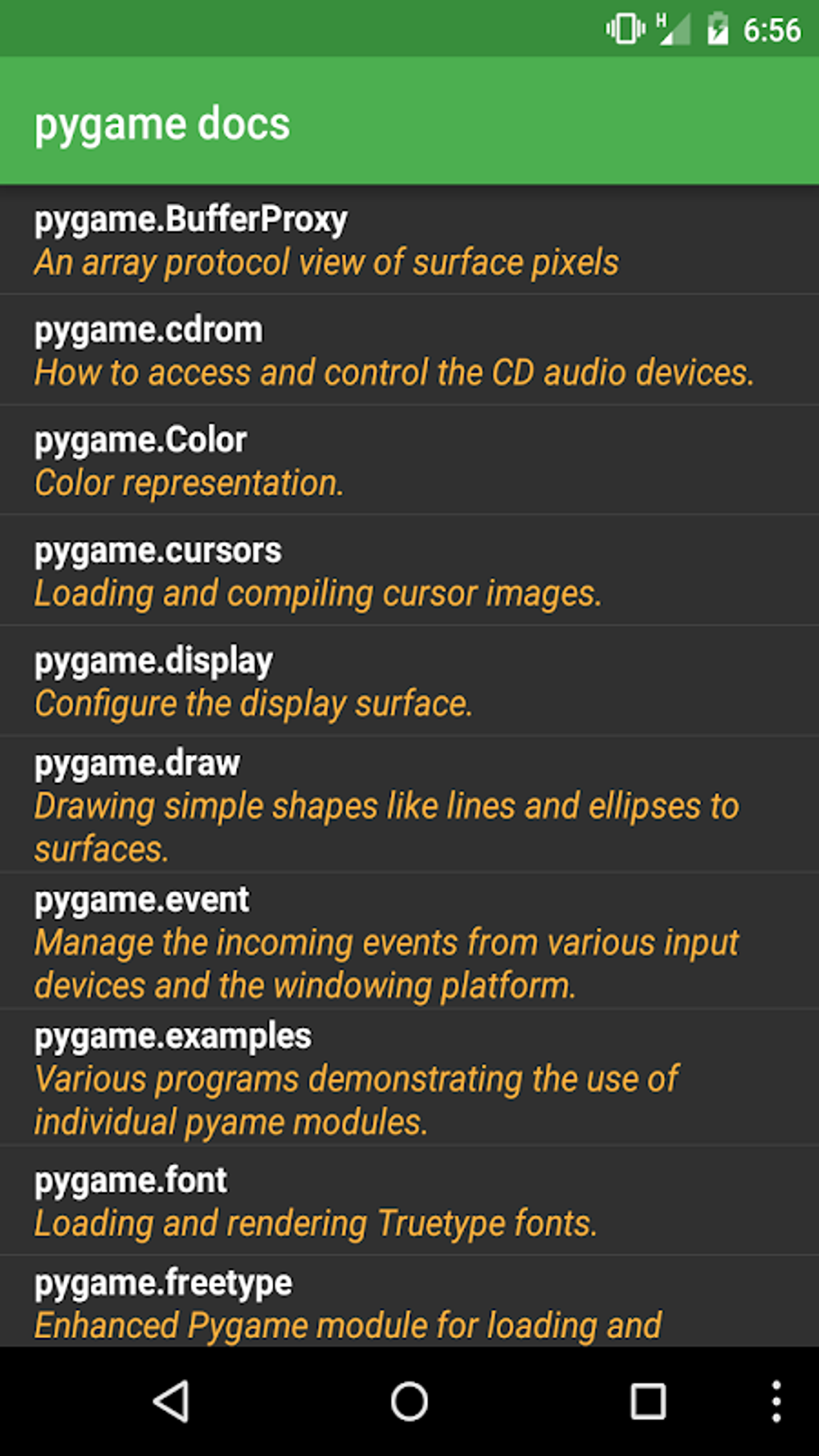This screenshot has width=819, height=1456.
Task: Open the pygame.BufferProxy documentation
Action: 409,240
